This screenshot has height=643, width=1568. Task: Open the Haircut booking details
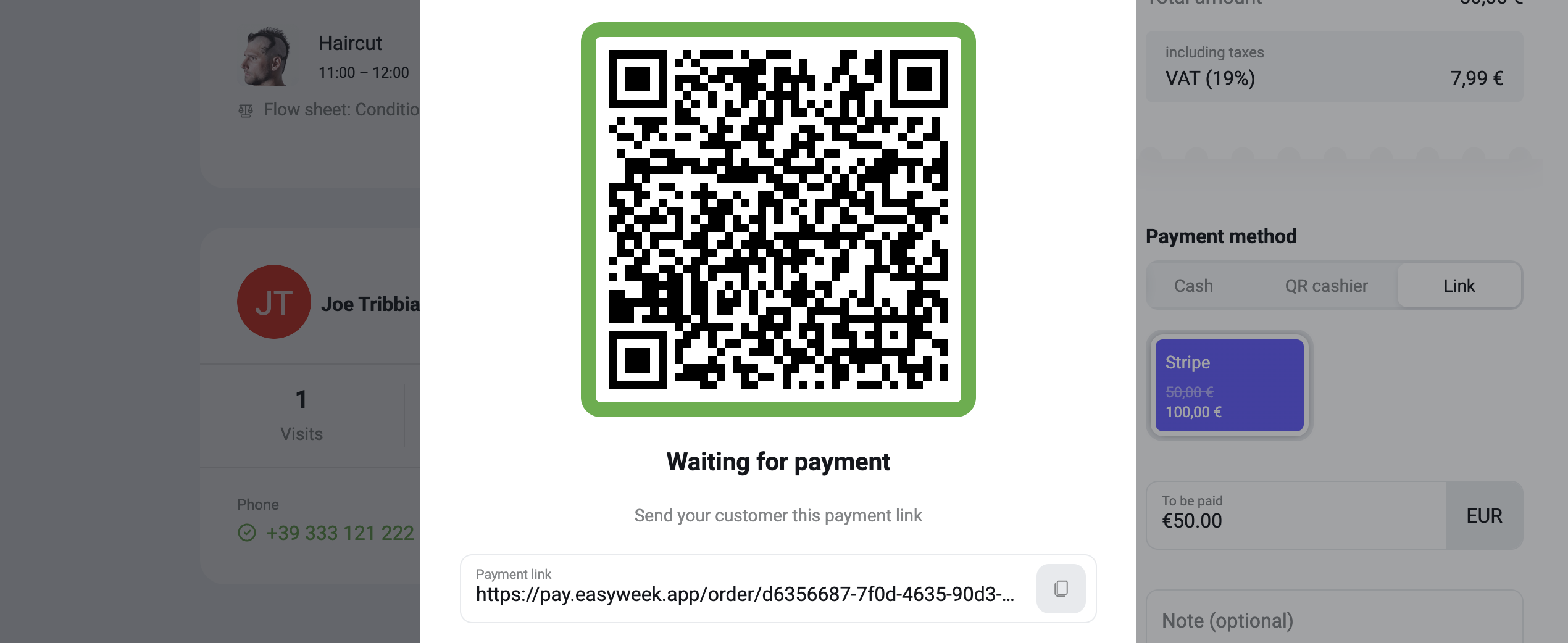point(350,43)
